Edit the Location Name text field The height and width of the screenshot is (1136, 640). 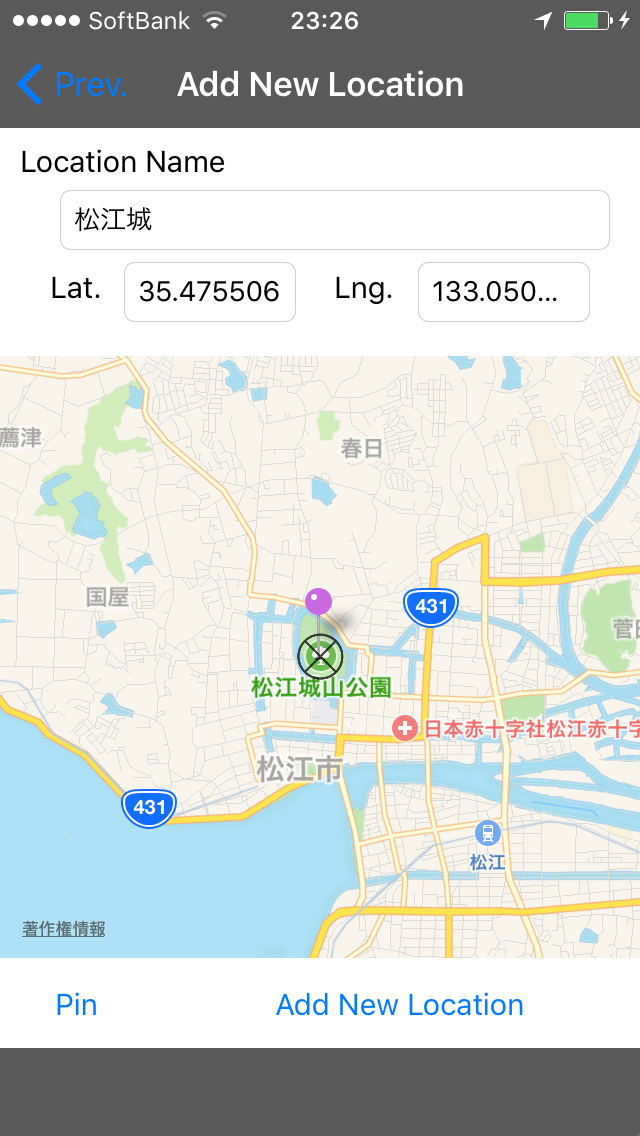click(334, 220)
